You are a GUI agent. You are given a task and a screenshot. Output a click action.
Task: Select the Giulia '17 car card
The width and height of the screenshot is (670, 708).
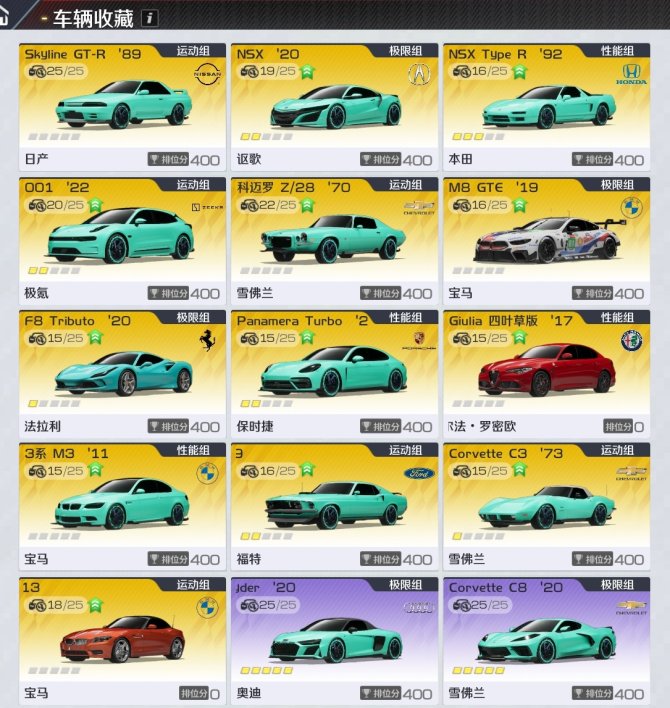tap(546, 372)
